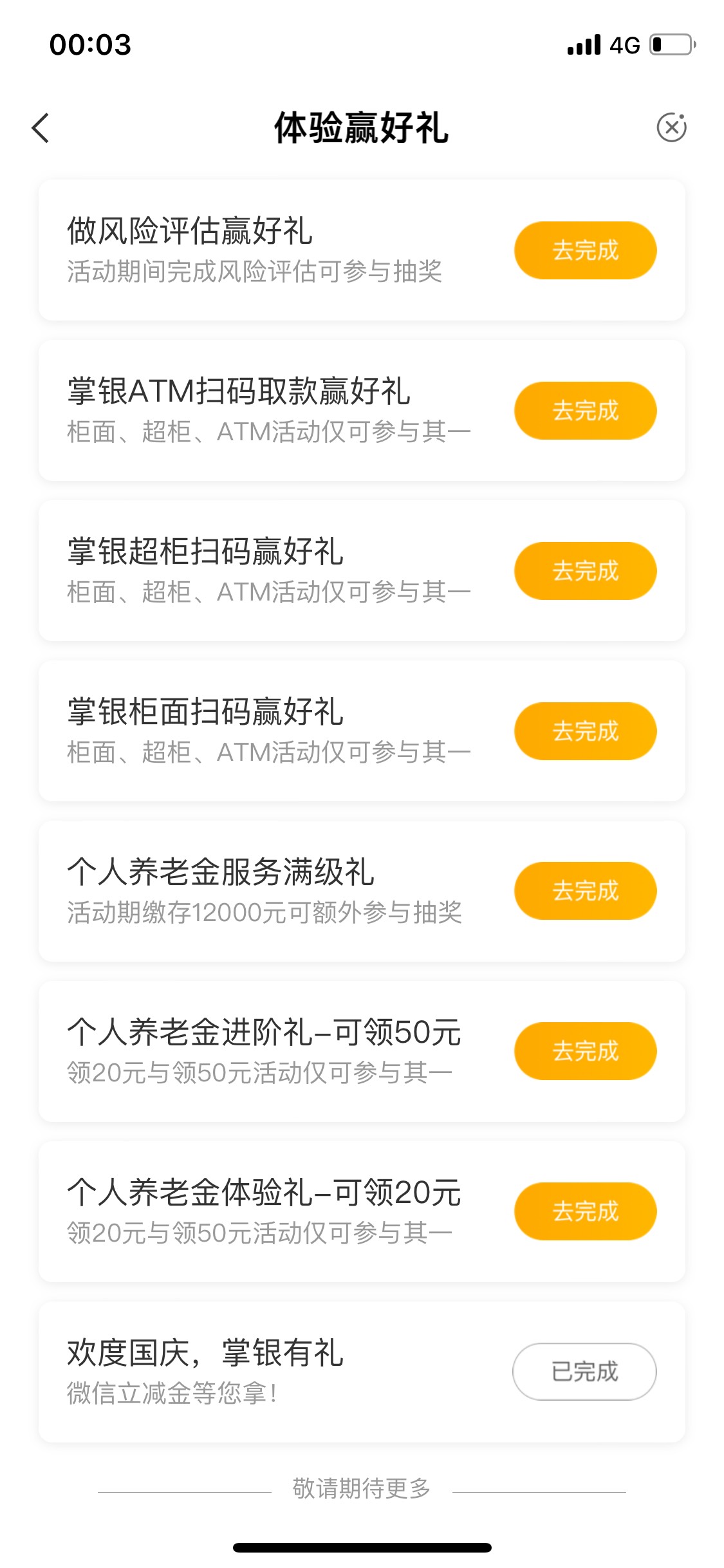Tap 去完成 for 个人养老金服务满级礼
Image resolution: width=724 pixels, height=1568 pixels.
585,891
